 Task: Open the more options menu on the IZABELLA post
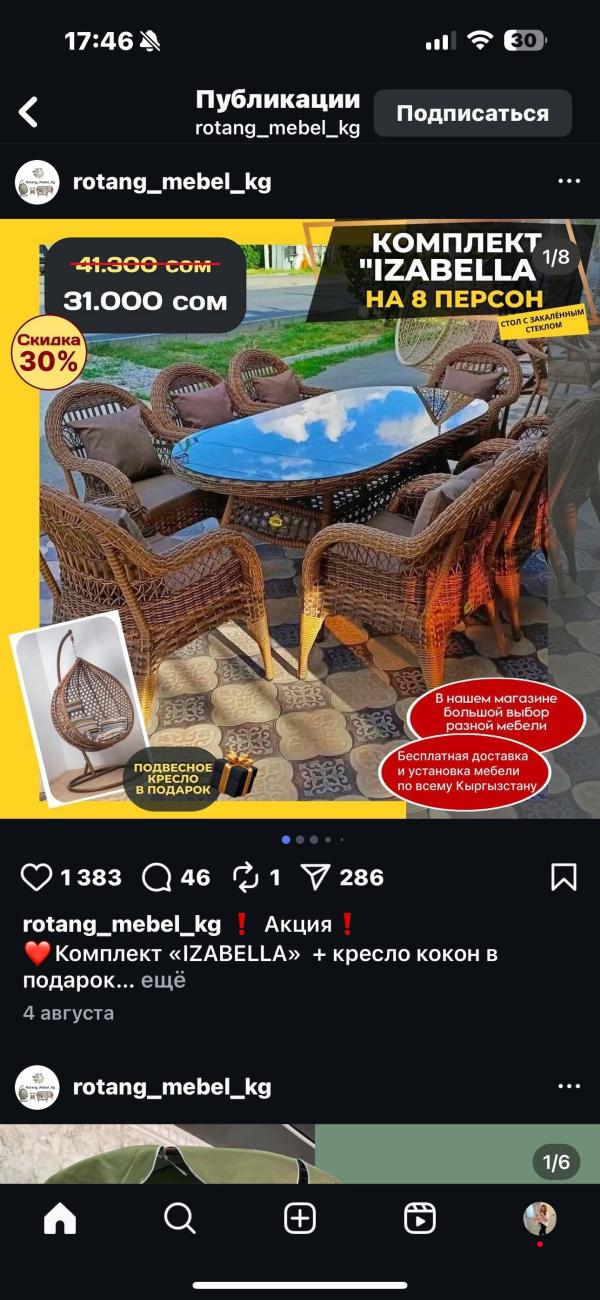click(x=568, y=182)
